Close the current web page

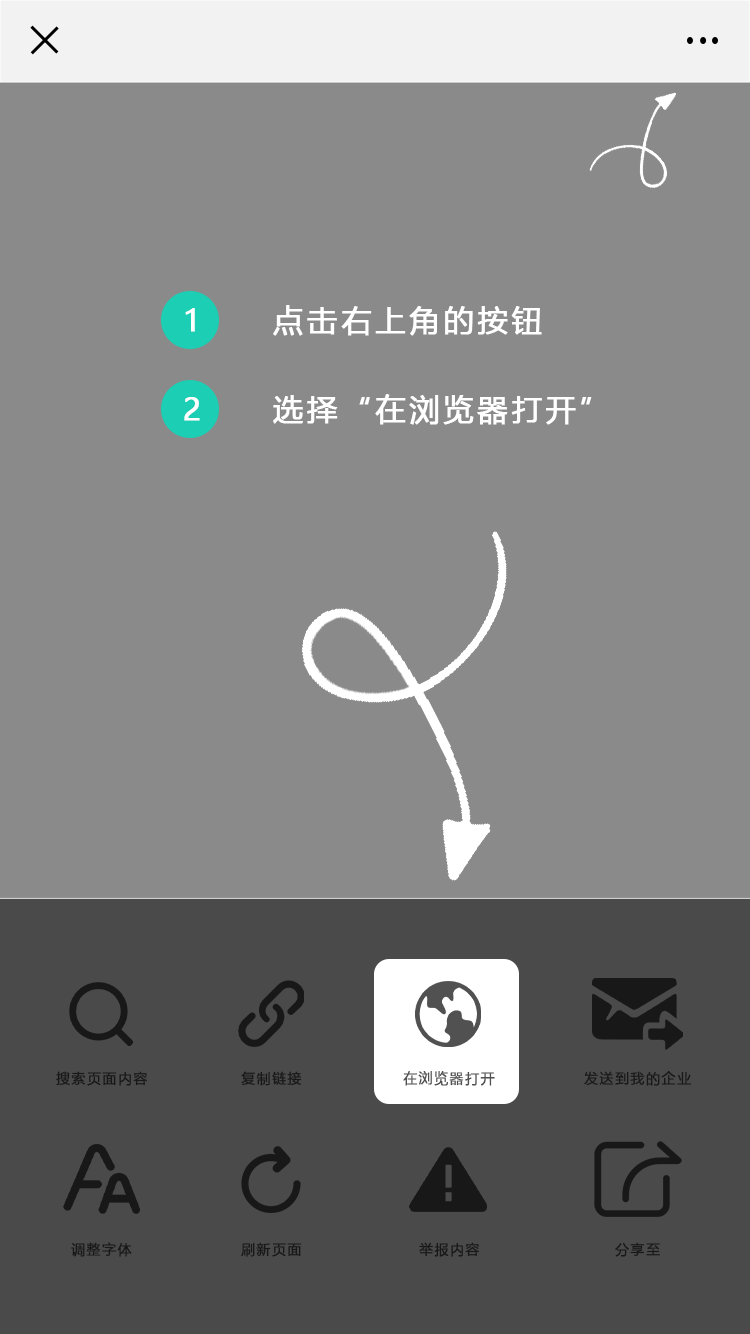click(x=45, y=40)
